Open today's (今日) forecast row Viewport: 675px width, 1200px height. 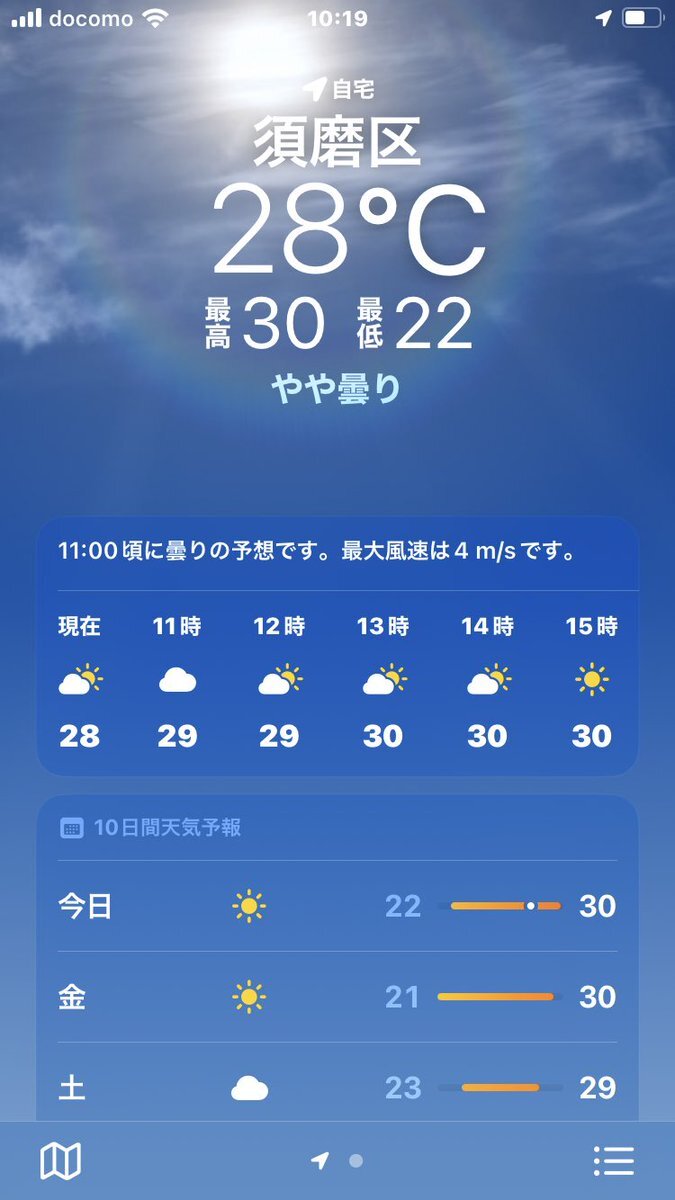(338, 906)
